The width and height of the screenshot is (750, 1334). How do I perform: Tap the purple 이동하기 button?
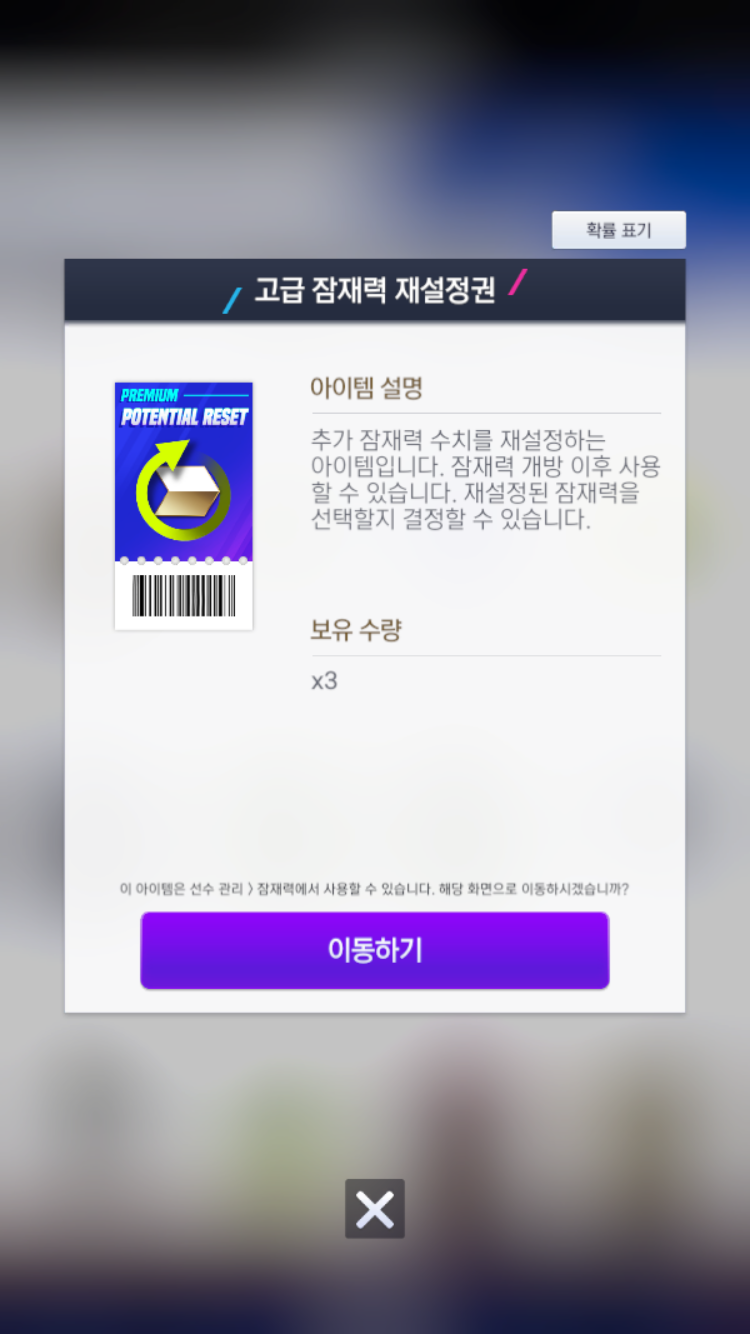[x=375, y=950]
